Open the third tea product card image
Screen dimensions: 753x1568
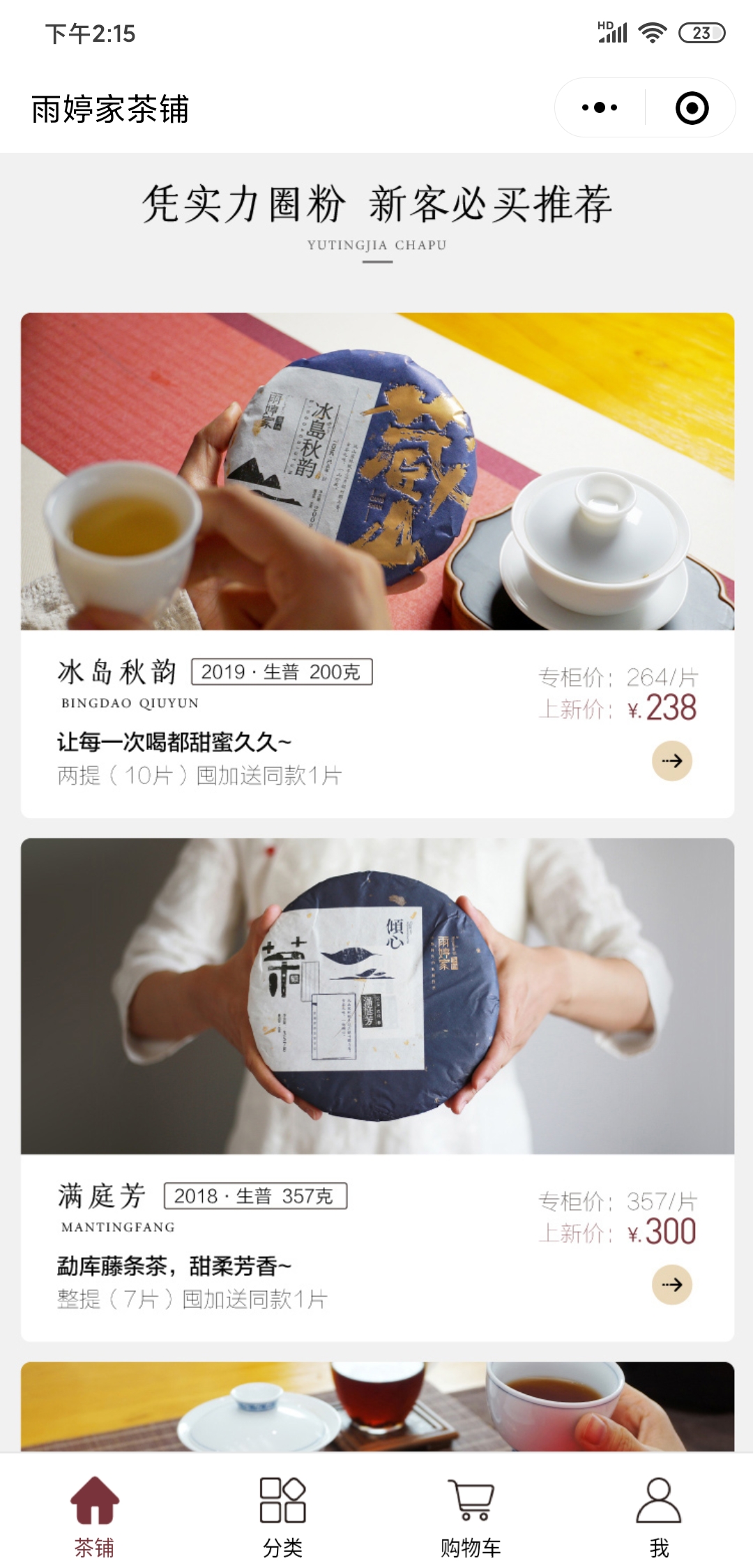pos(376,1406)
